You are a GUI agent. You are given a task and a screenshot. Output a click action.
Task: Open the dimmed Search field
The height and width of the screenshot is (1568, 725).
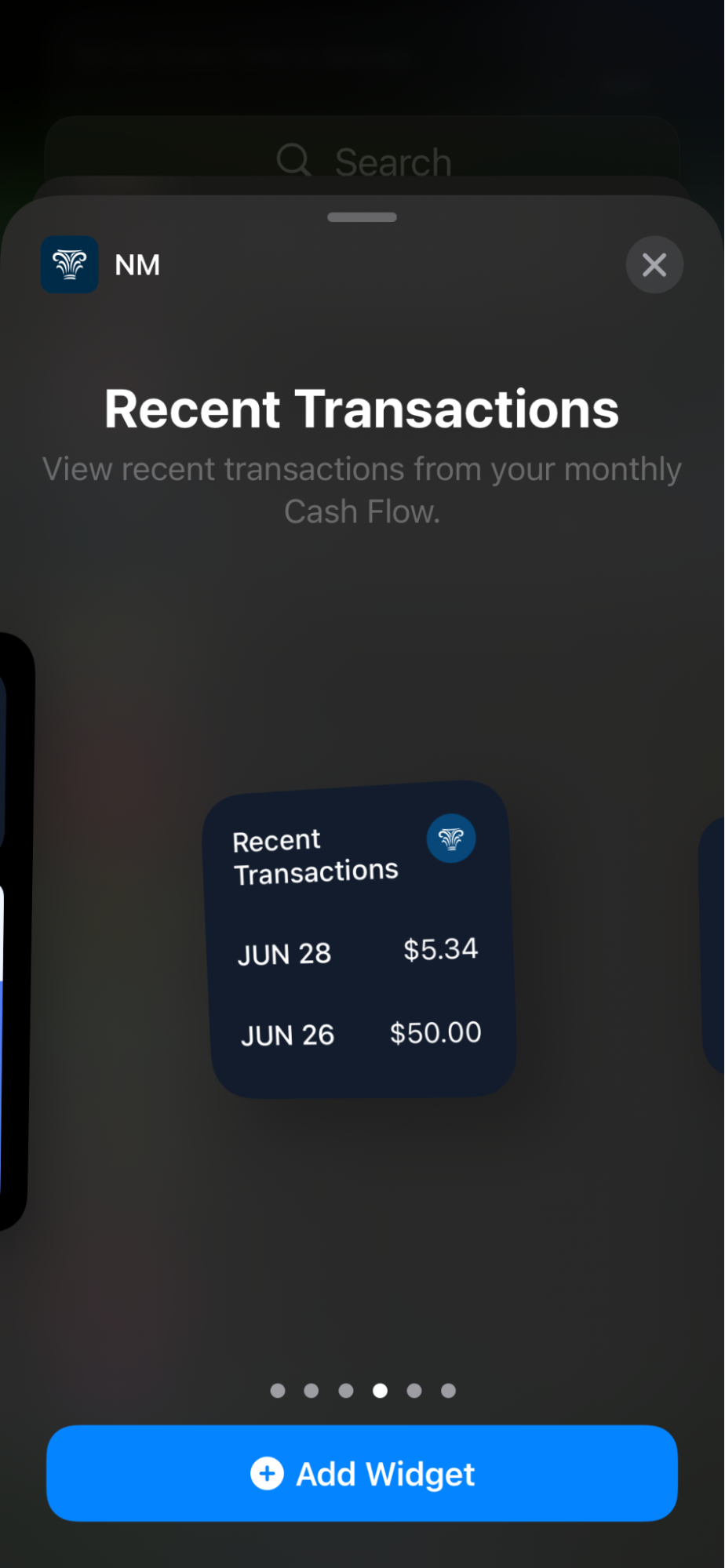tap(362, 159)
